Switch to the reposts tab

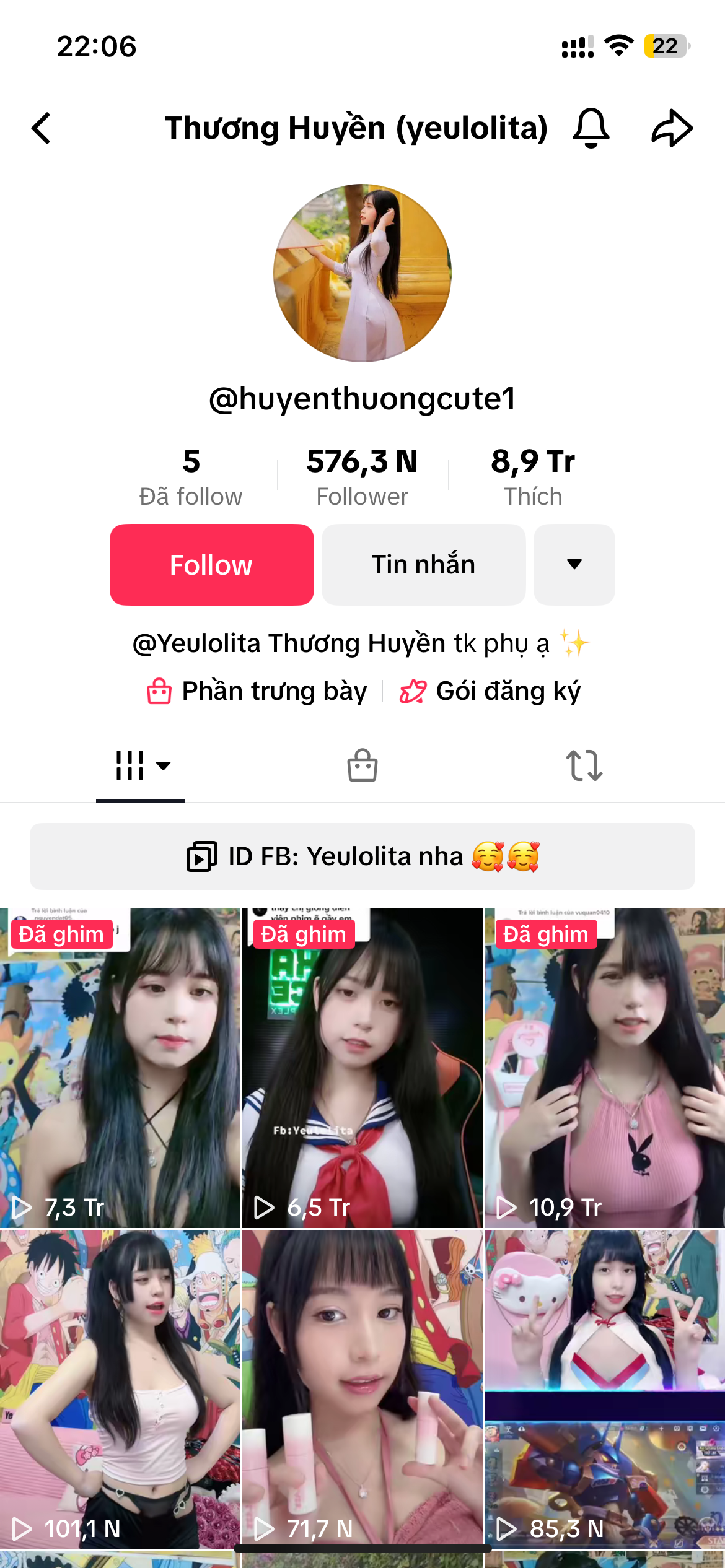click(584, 766)
